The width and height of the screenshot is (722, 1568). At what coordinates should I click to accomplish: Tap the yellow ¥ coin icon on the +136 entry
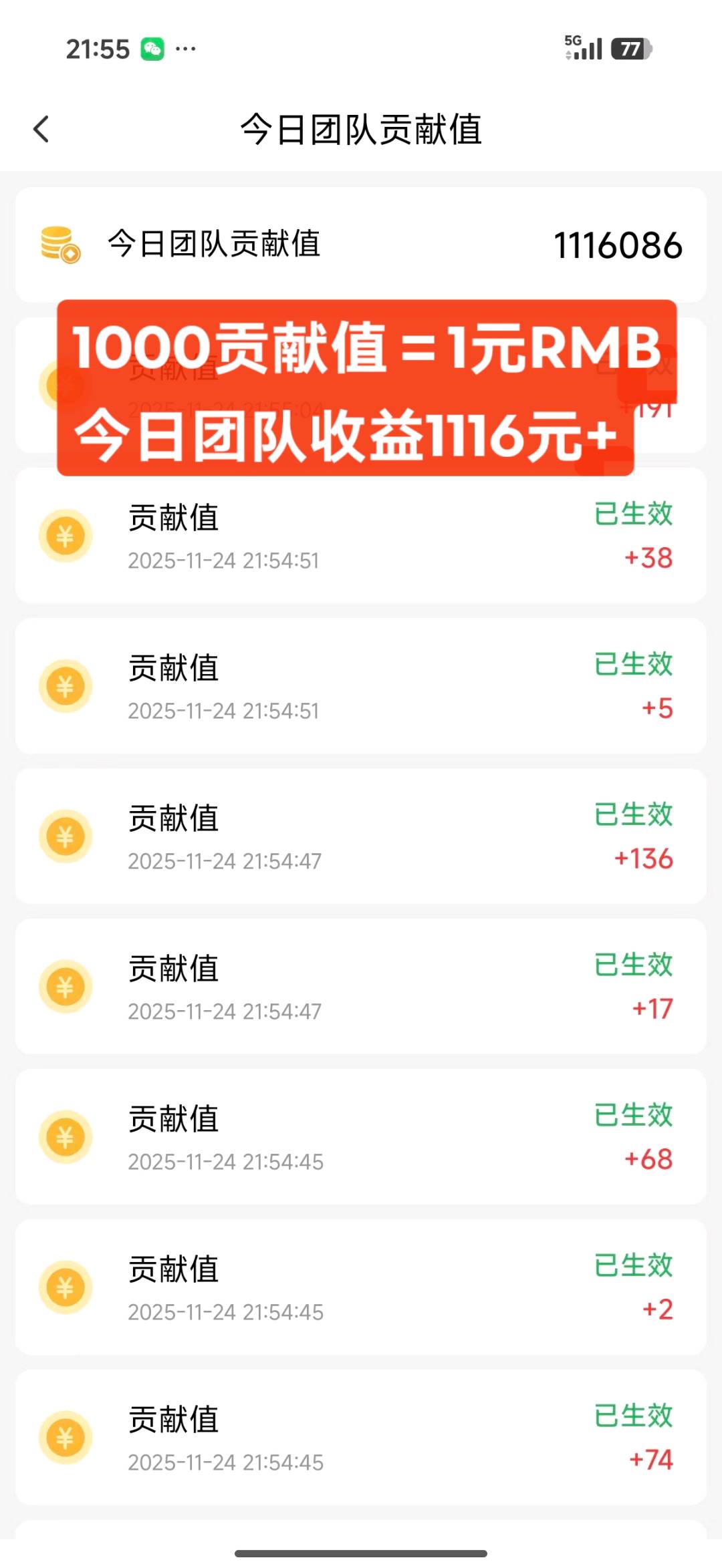pos(65,836)
